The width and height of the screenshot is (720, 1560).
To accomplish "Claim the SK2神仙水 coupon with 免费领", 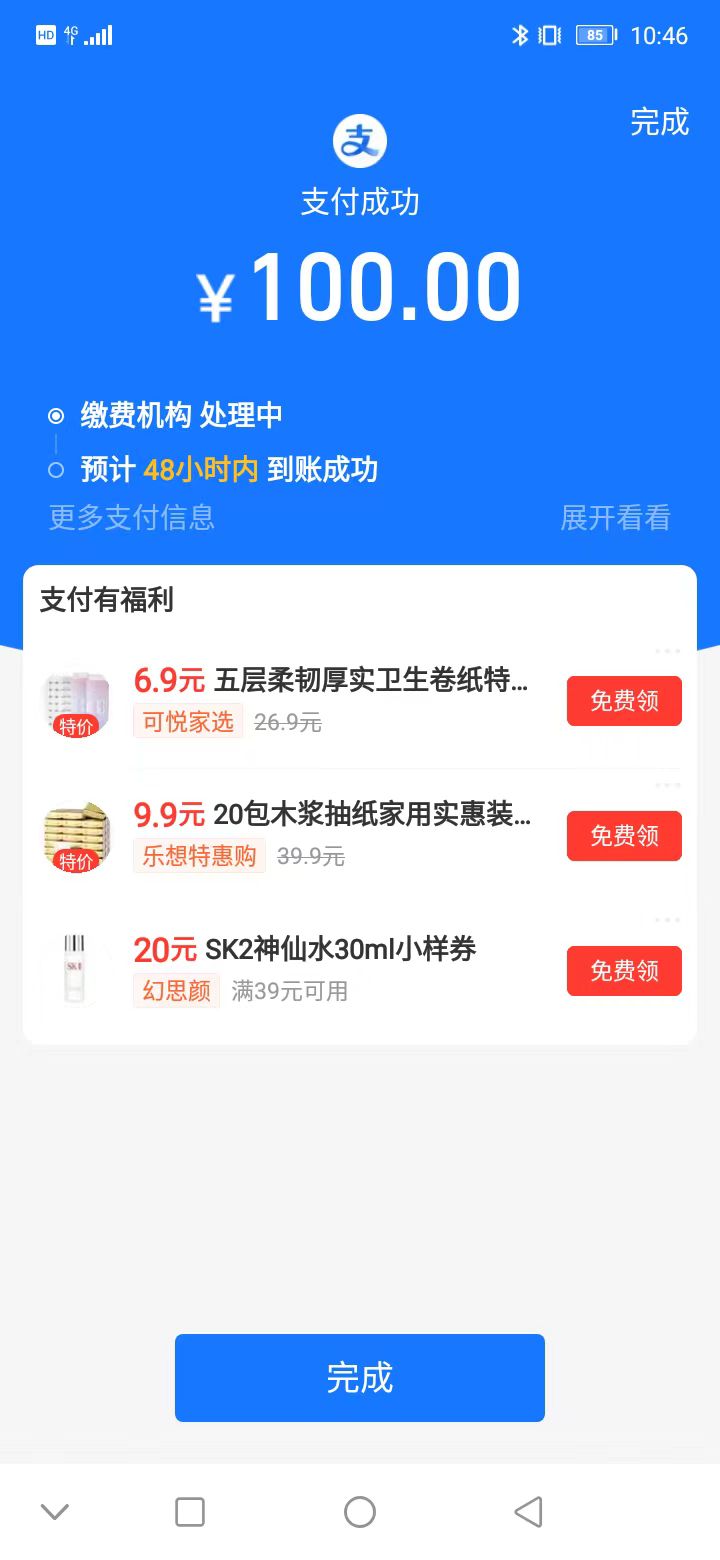I will pos(624,971).
